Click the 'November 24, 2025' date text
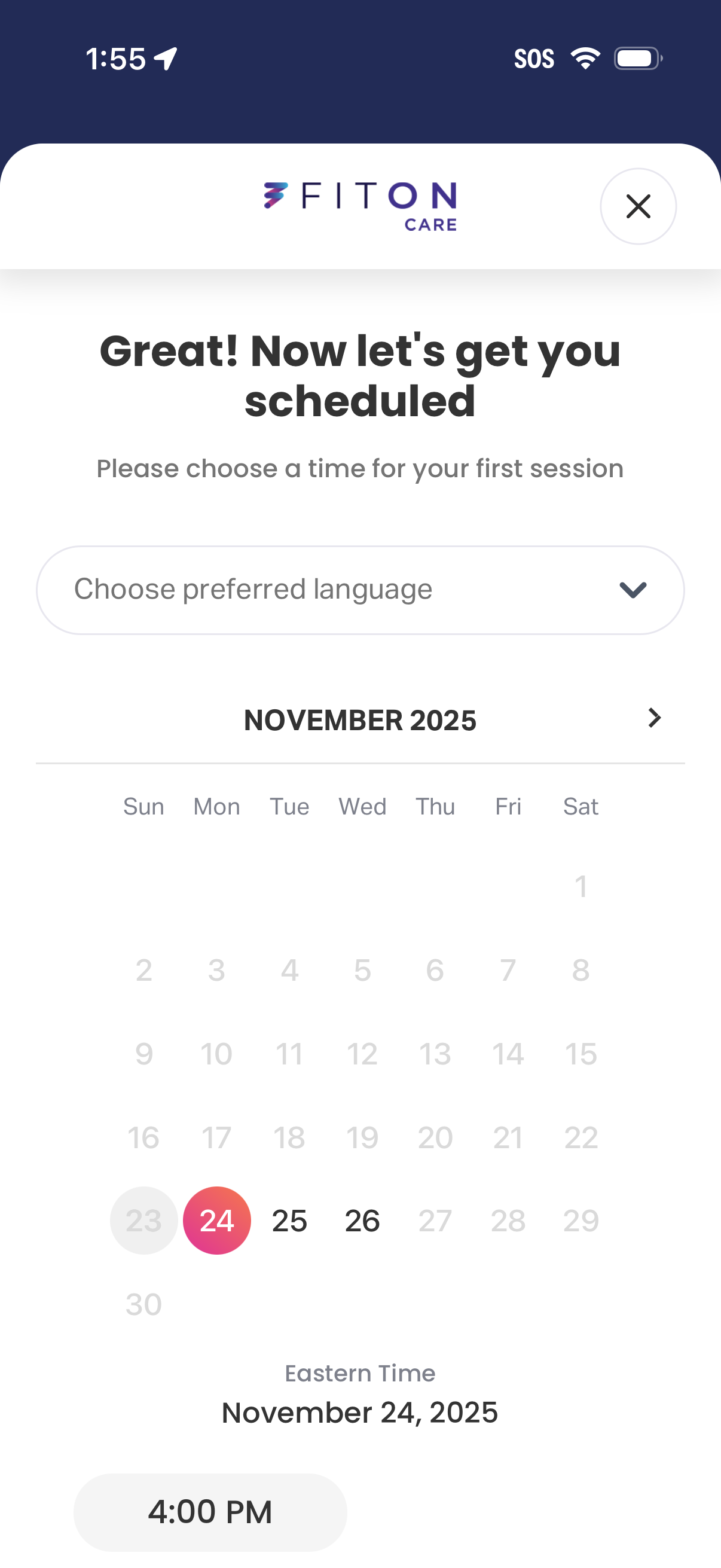The width and height of the screenshot is (721, 1568). point(359,1413)
